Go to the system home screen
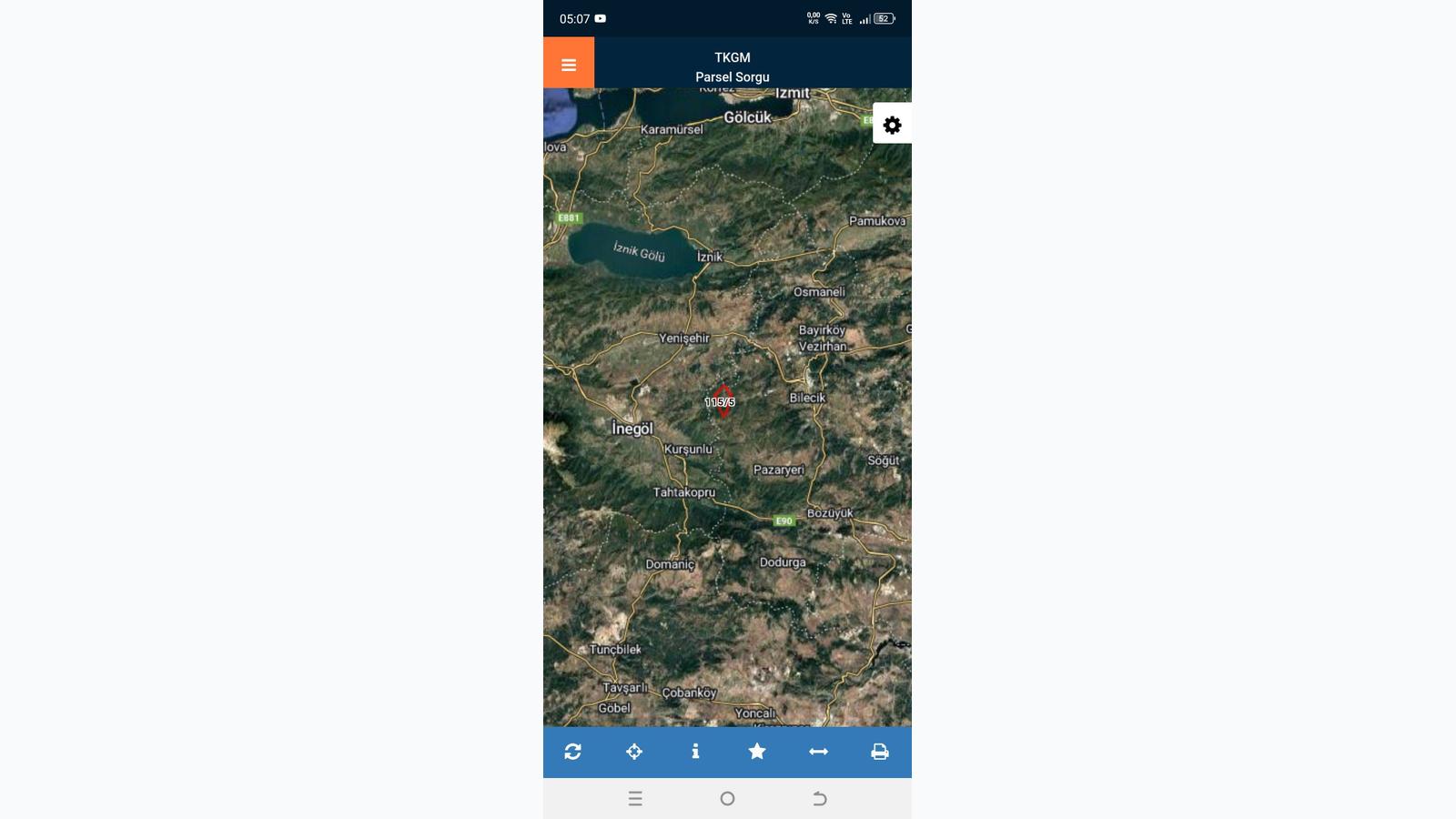The image size is (1456, 819). 727,798
